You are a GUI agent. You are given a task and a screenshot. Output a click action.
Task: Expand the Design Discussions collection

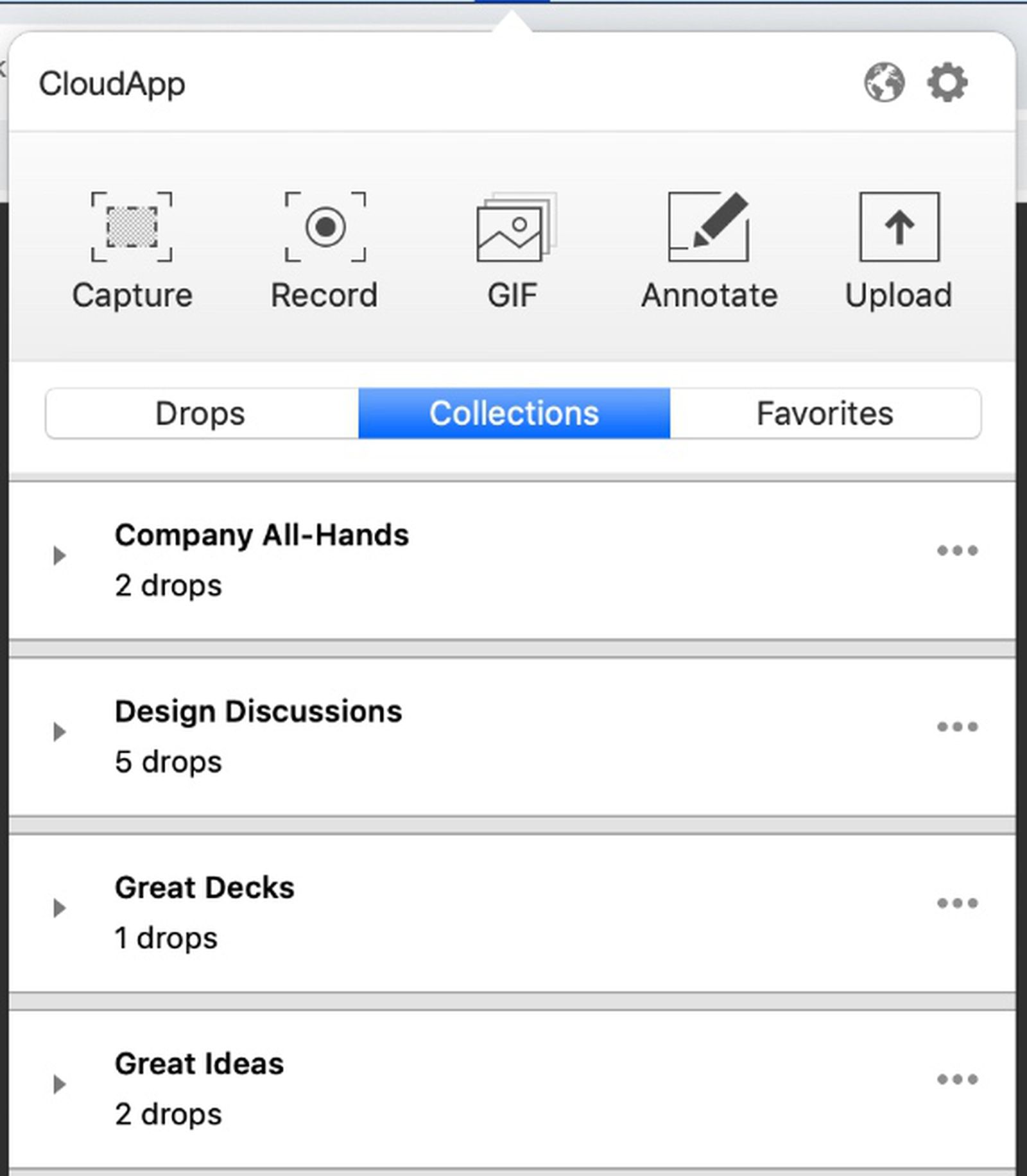[60, 732]
